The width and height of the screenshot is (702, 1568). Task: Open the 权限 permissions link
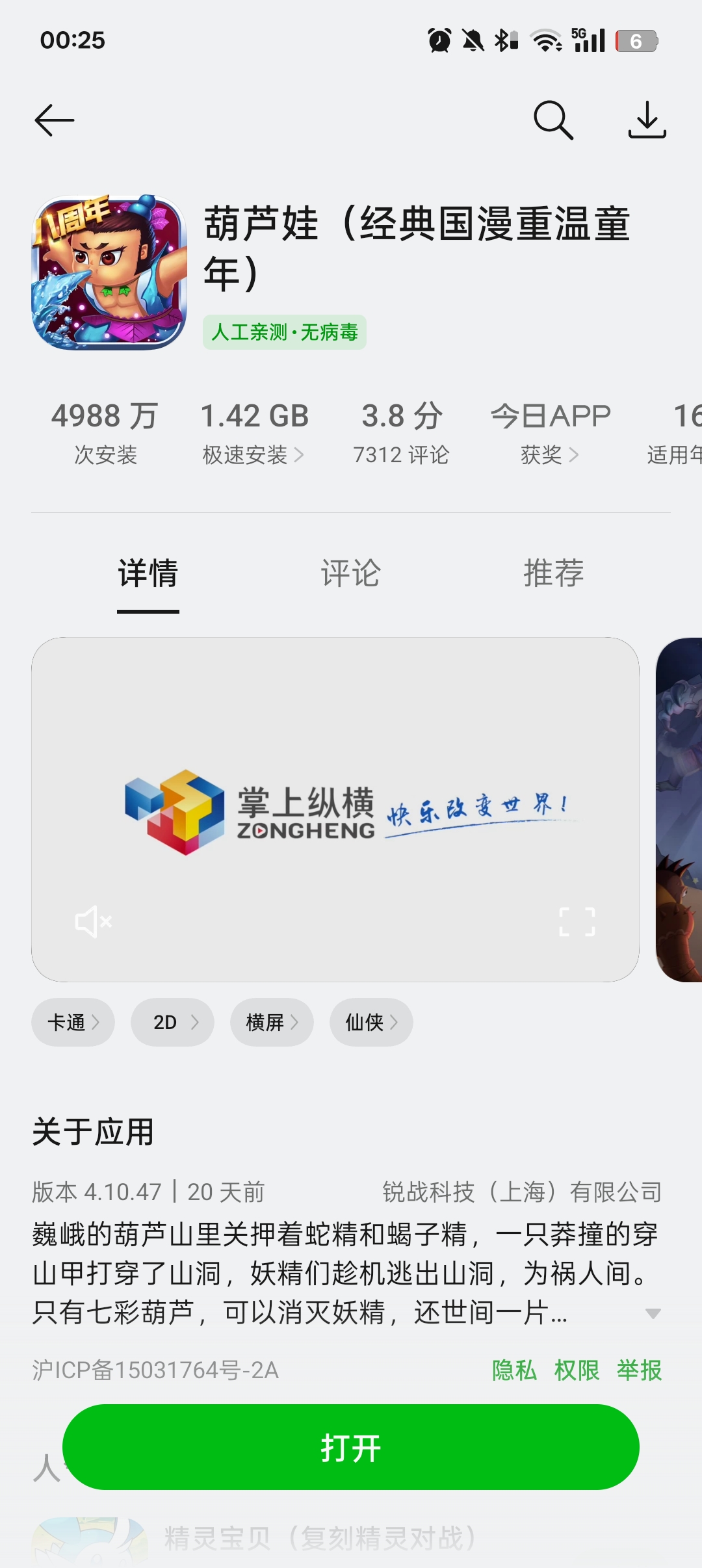point(577,1370)
